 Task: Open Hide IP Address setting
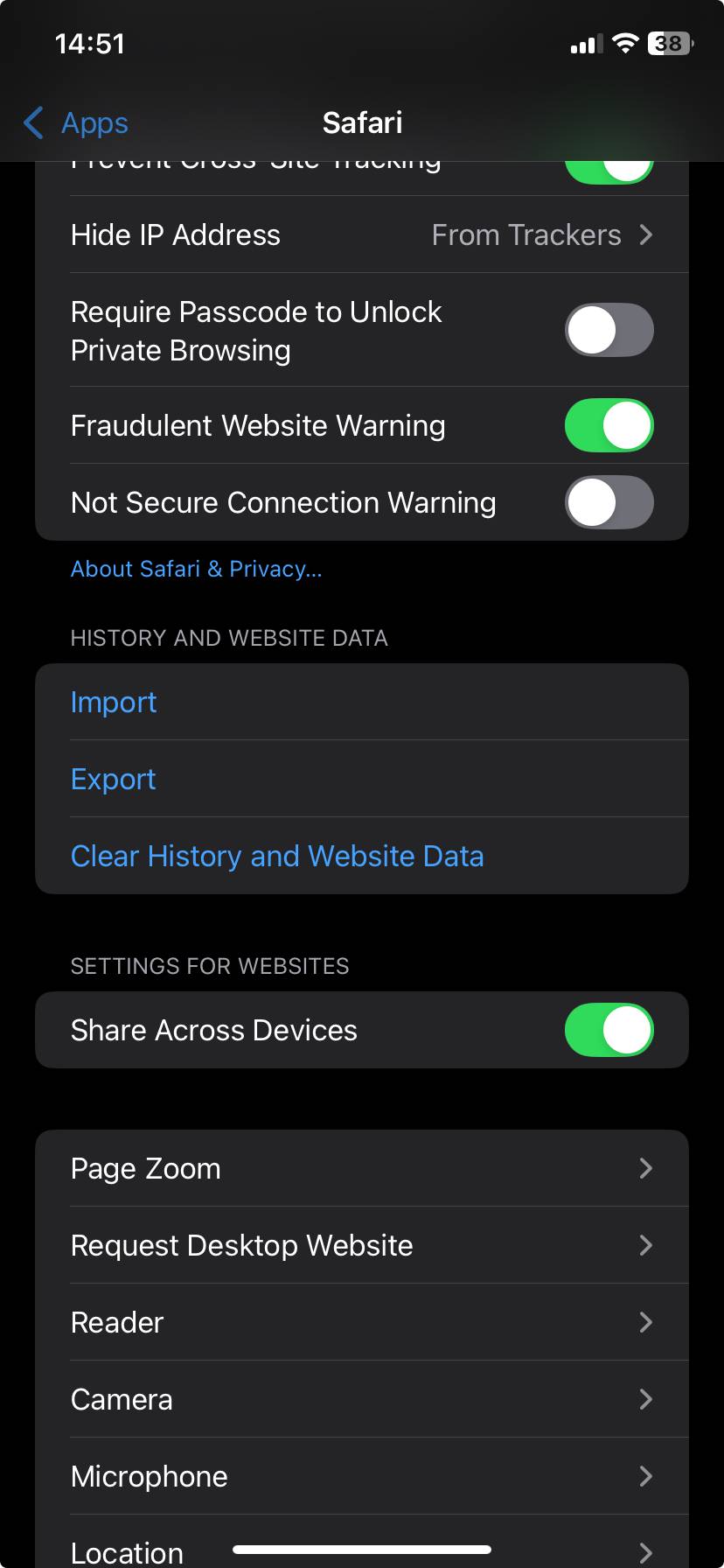pyautogui.click(x=361, y=234)
